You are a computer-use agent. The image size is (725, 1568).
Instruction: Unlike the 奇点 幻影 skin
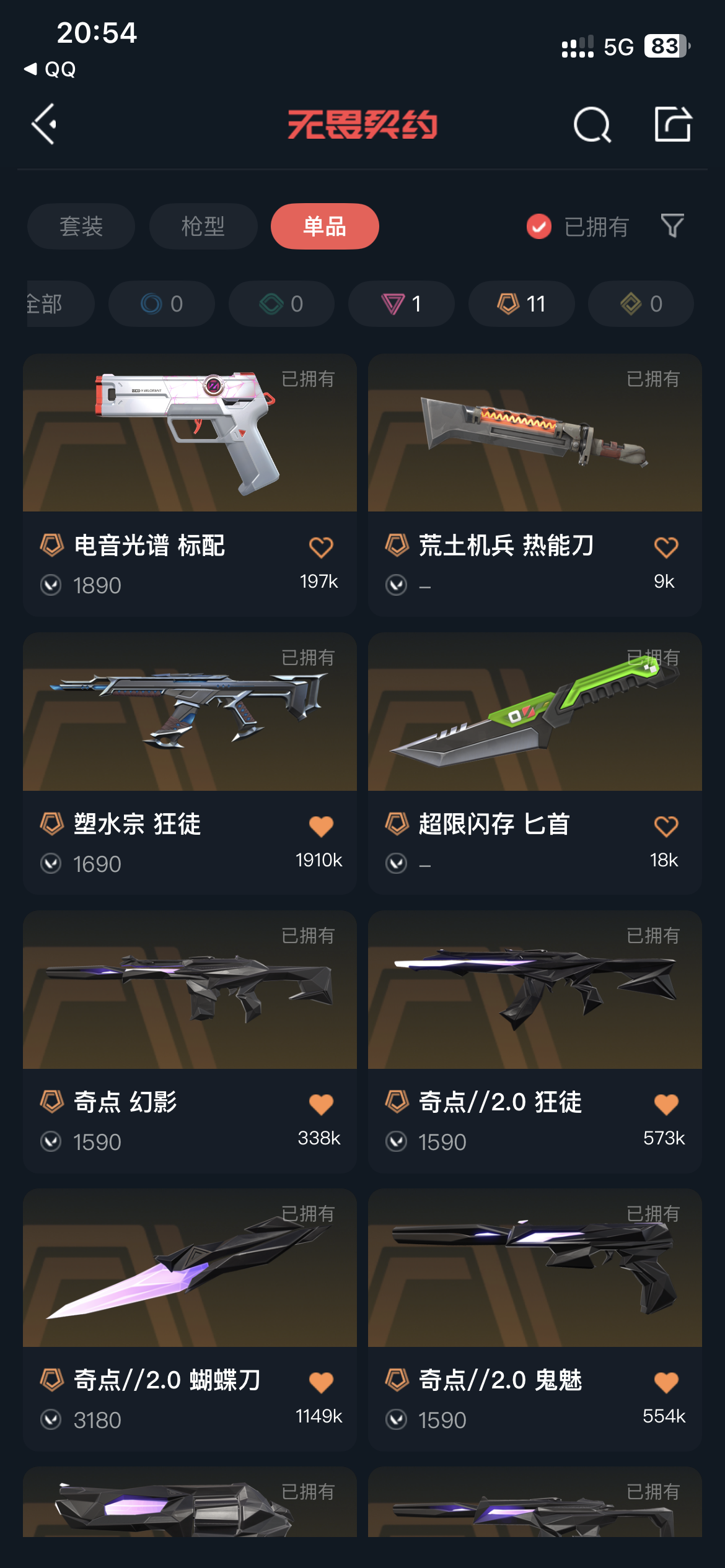tap(321, 1104)
